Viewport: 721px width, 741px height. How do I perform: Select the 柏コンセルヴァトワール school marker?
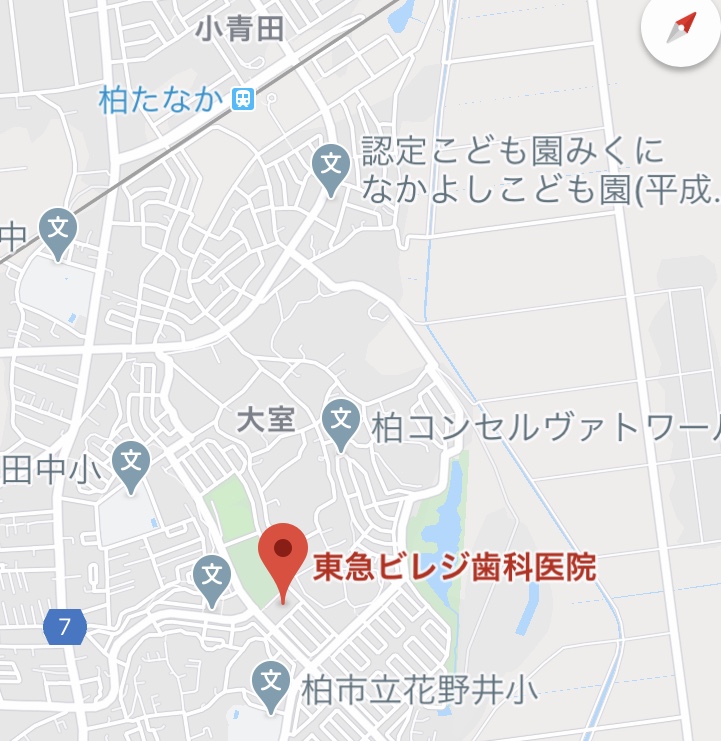point(342,420)
